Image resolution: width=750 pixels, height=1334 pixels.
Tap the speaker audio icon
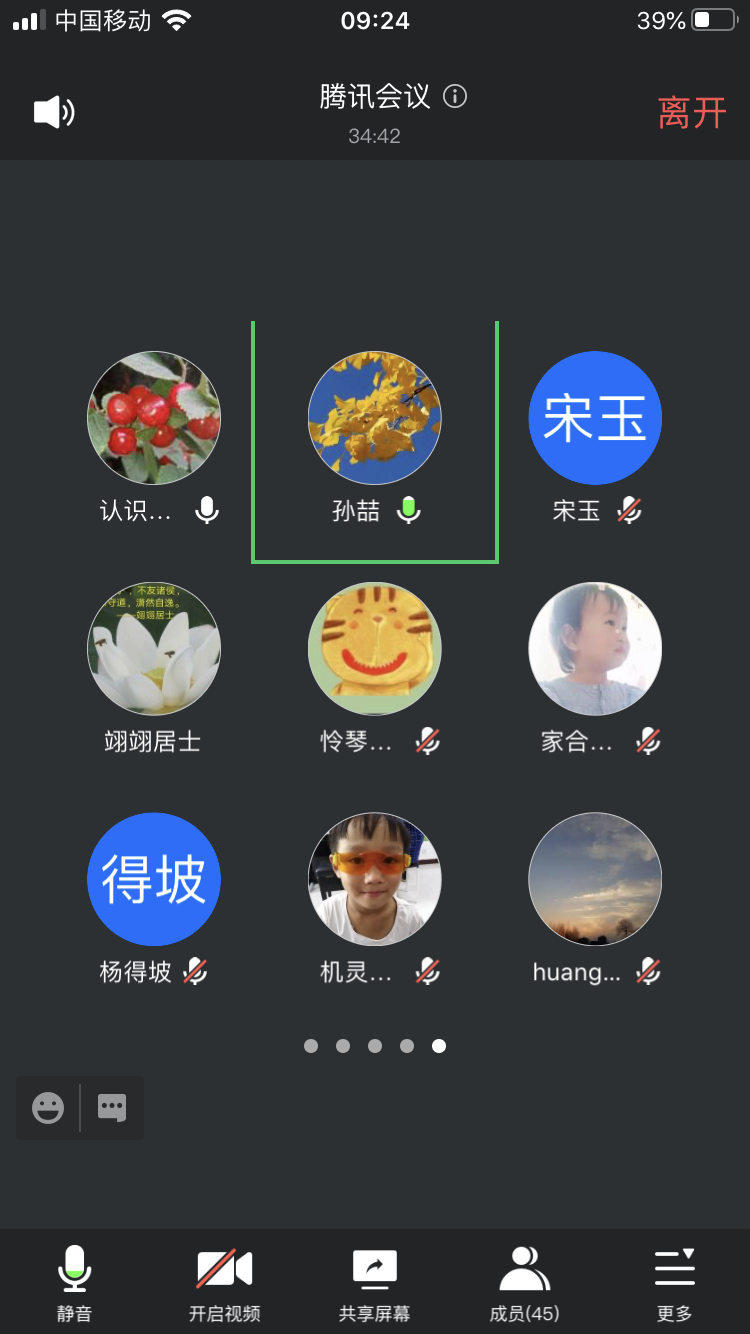tap(54, 112)
